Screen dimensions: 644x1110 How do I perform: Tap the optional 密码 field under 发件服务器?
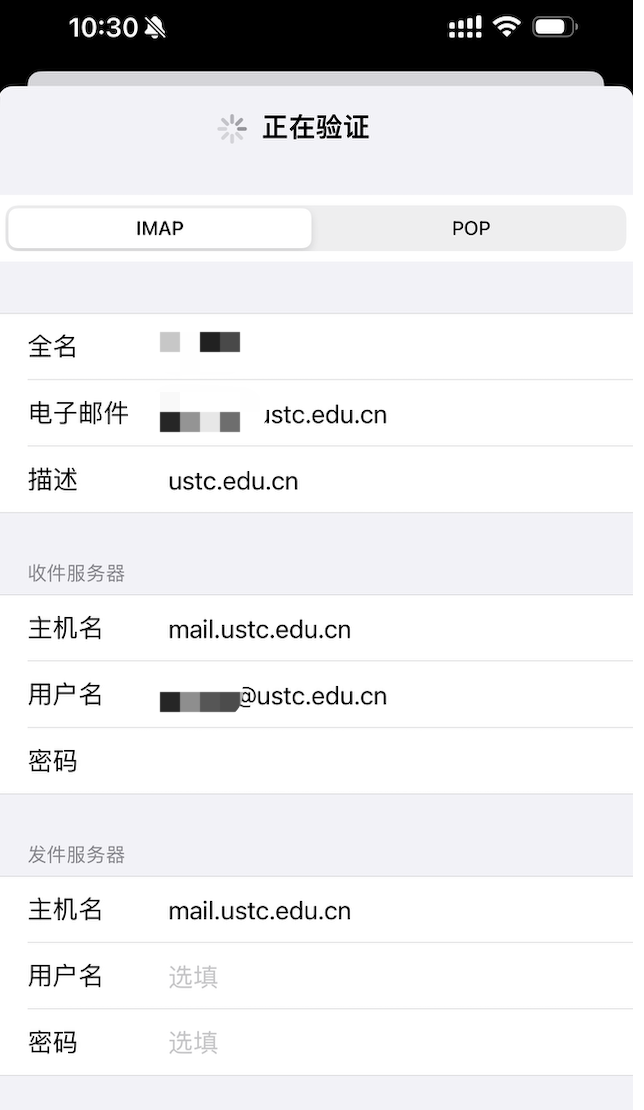[x=316, y=1043]
